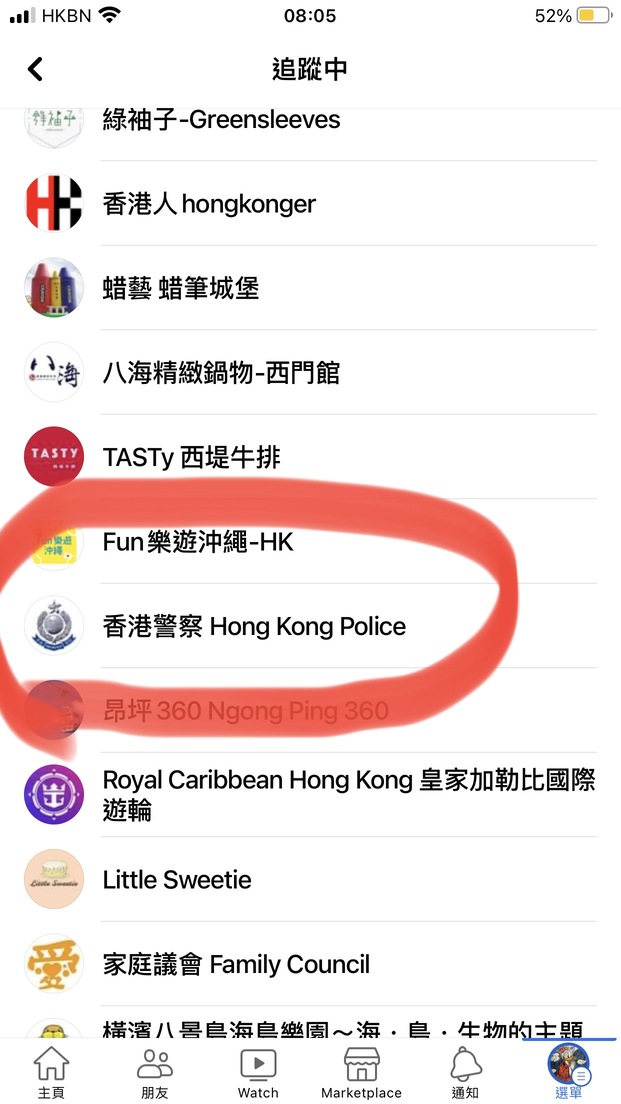Image resolution: width=621 pixels, height=1104 pixels.
Task: Open the 選單 menu tab
Action: click(x=569, y=1072)
